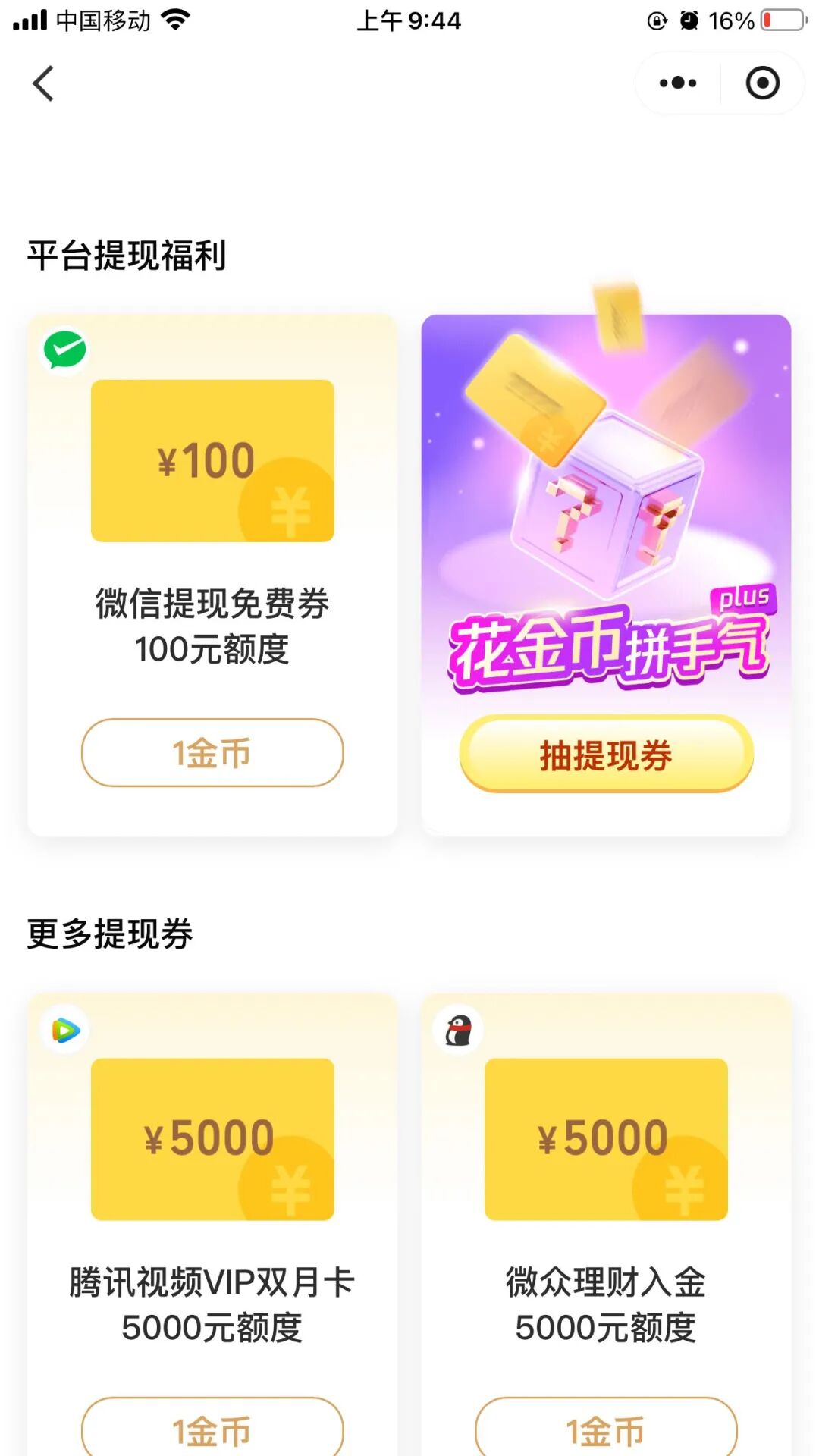Close the mini program via the circle icon
Viewport: 819px width, 1456px height.
762,83
